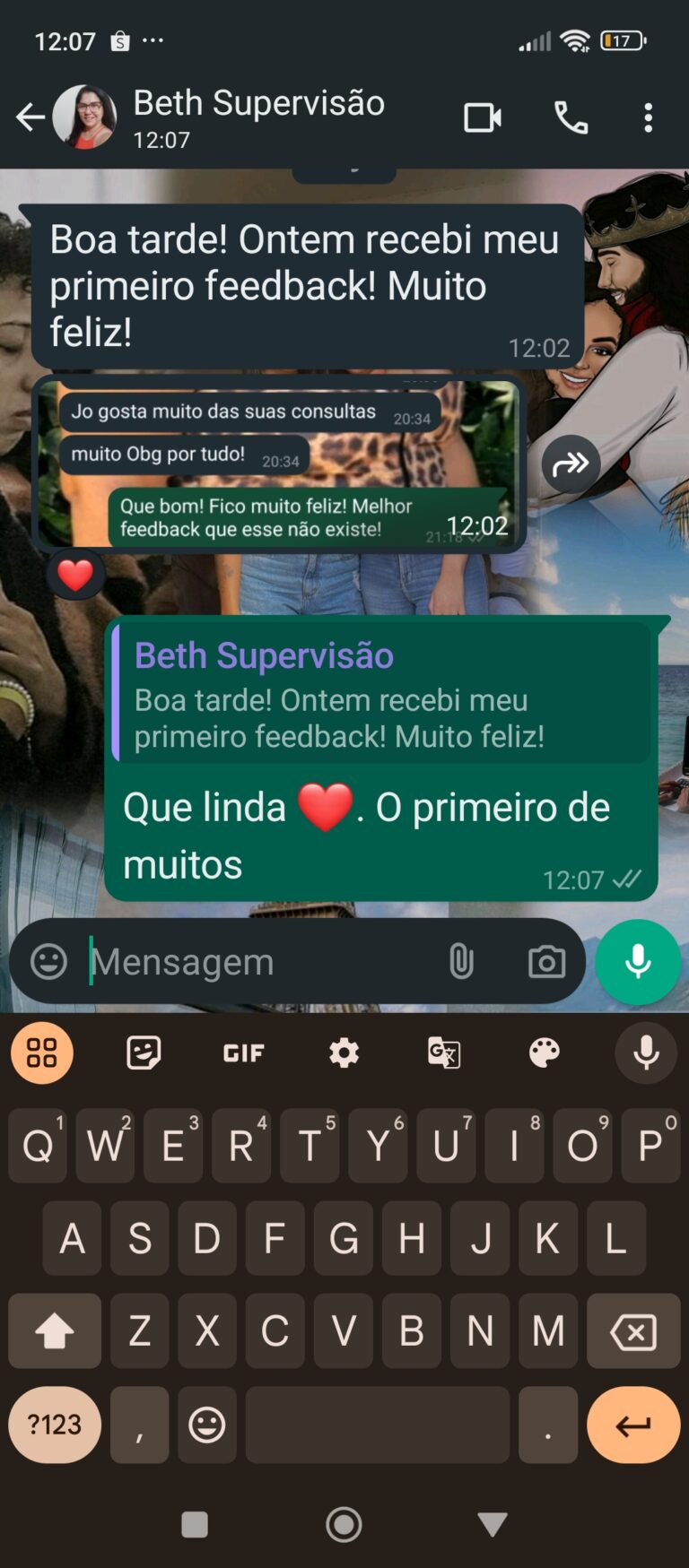Attach a file with the paperclip
Viewport: 689px width, 1568px height.
pyautogui.click(x=461, y=962)
